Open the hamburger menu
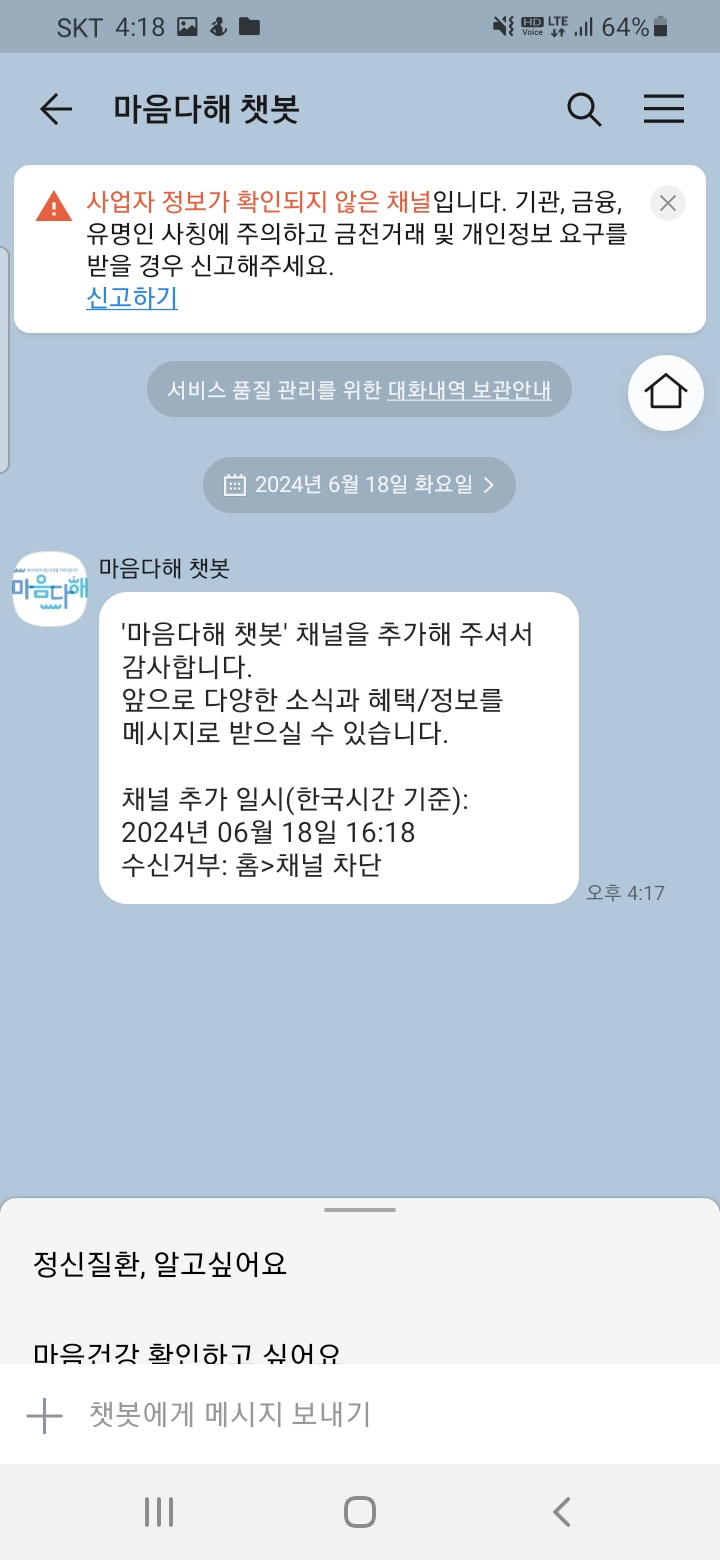The width and height of the screenshot is (720, 1560). (663, 109)
